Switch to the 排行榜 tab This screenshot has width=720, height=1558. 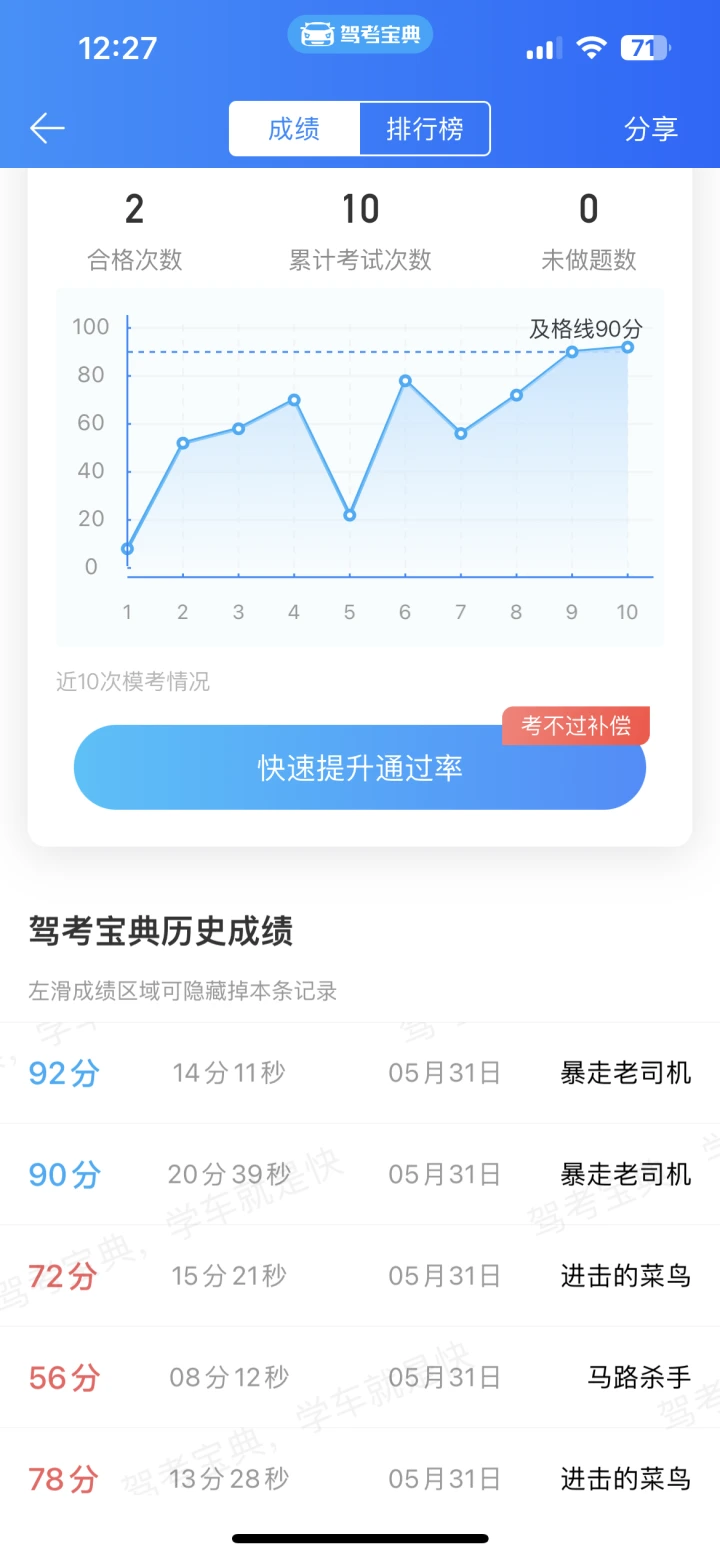(425, 129)
